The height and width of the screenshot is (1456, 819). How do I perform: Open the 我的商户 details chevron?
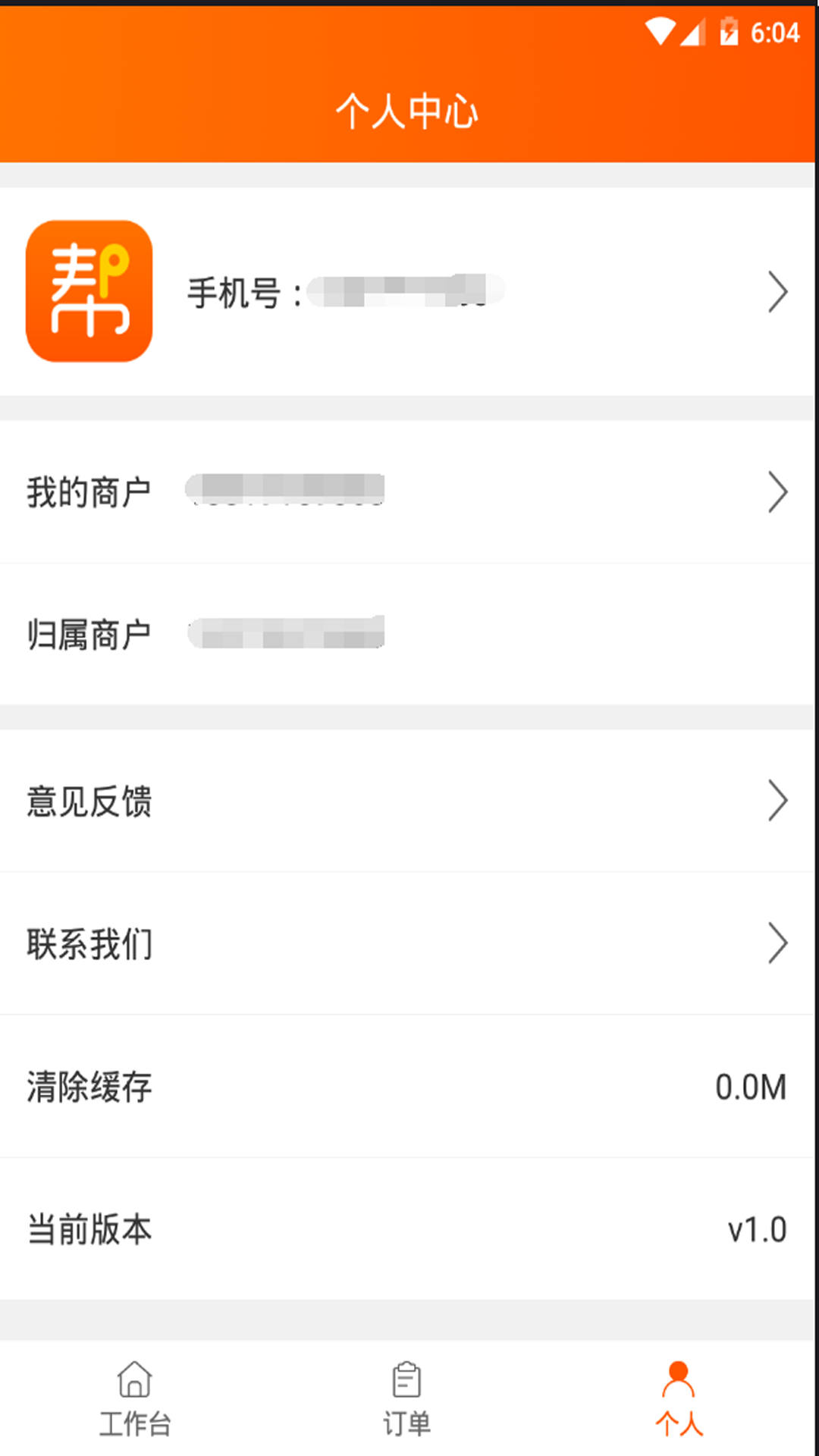(778, 492)
